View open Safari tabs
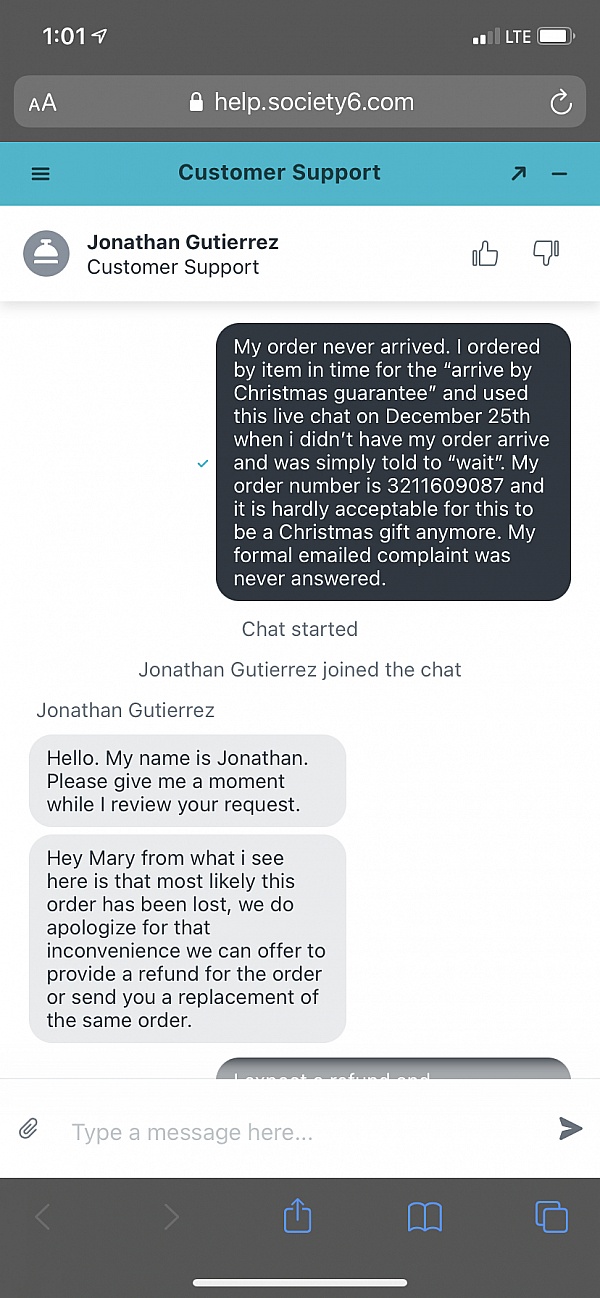Image resolution: width=600 pixels, height=1298 pixels. (x=551, y=1216)
